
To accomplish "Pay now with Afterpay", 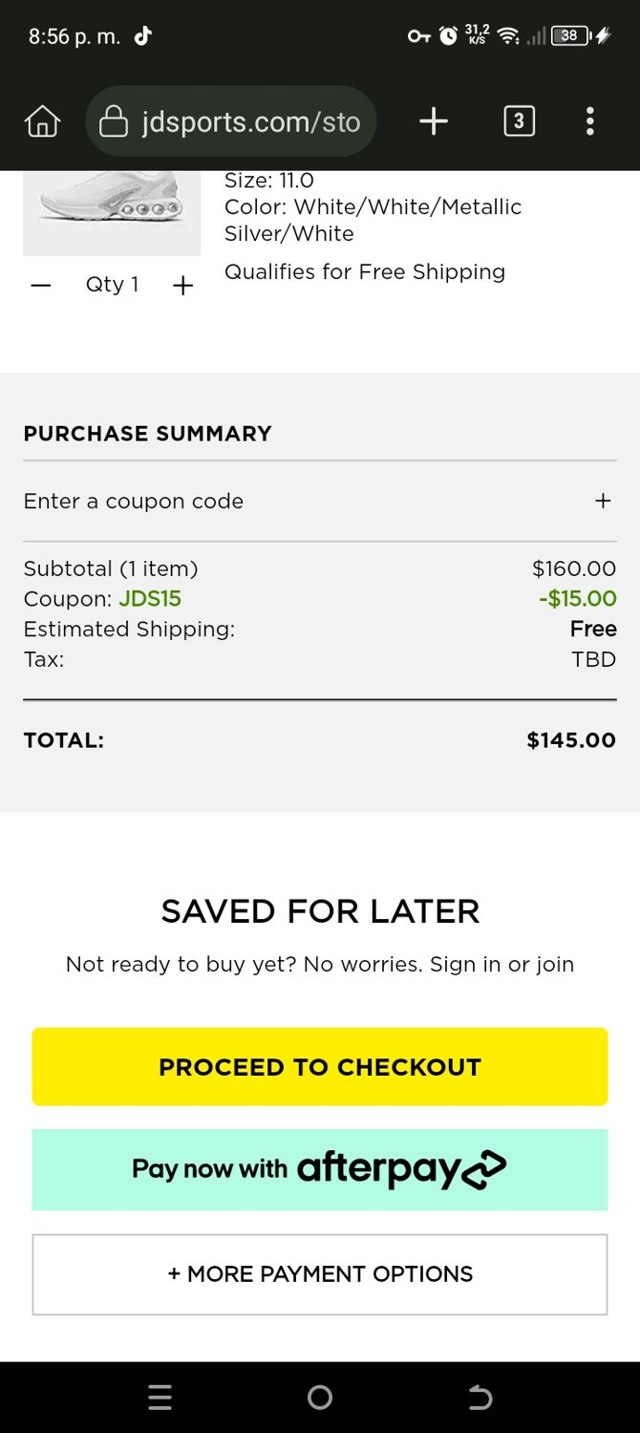I will (x=320, y=1170).
